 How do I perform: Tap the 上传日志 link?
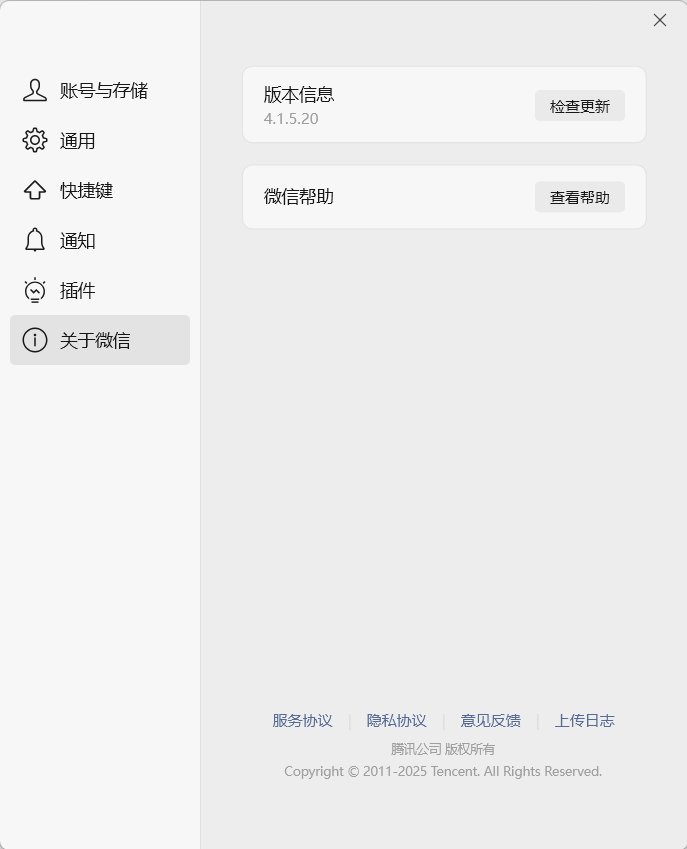coord(584,720)
